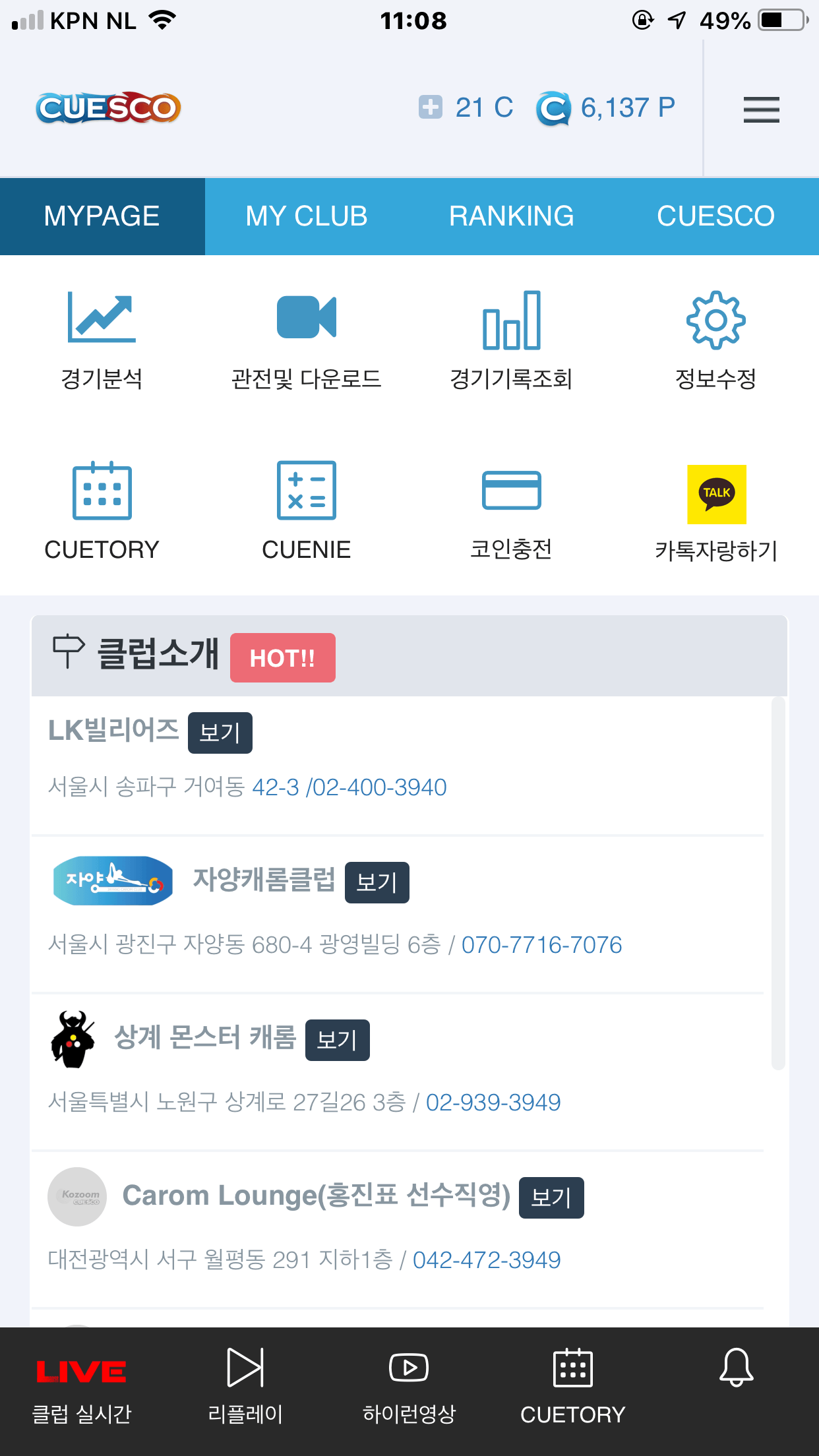
Task: Share via 카톡자랑하기 KakaoTalk
Action: click(x=716, y=510)
